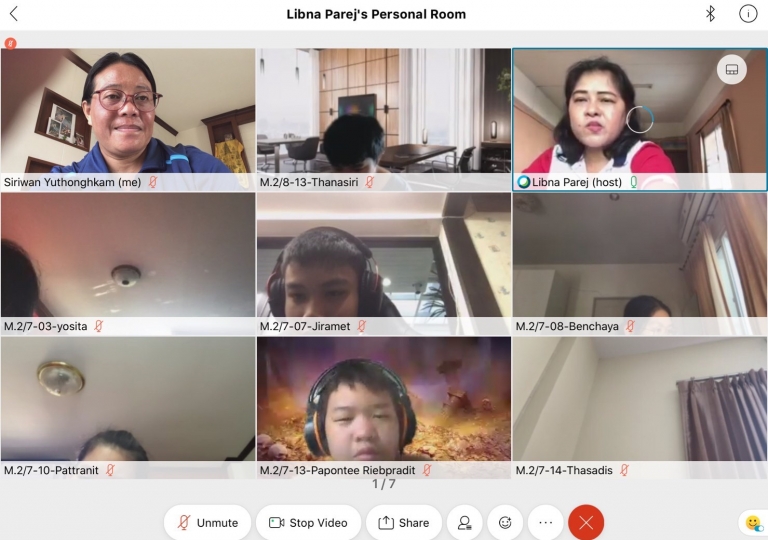The image size is (768, 540).
Task: Open meeting information
Action: pyautogui.click(x=747, y=14)
